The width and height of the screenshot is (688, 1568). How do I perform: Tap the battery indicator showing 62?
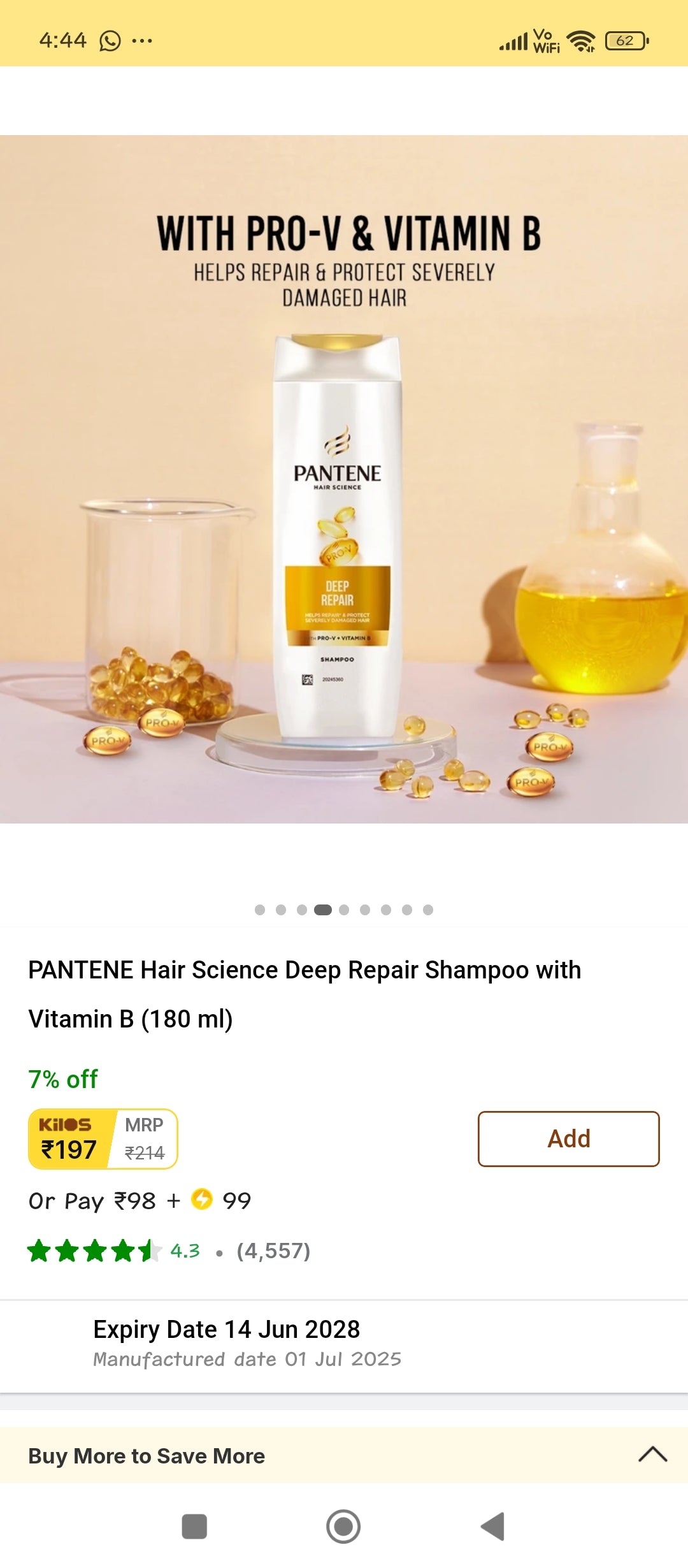tap(625, 40)
